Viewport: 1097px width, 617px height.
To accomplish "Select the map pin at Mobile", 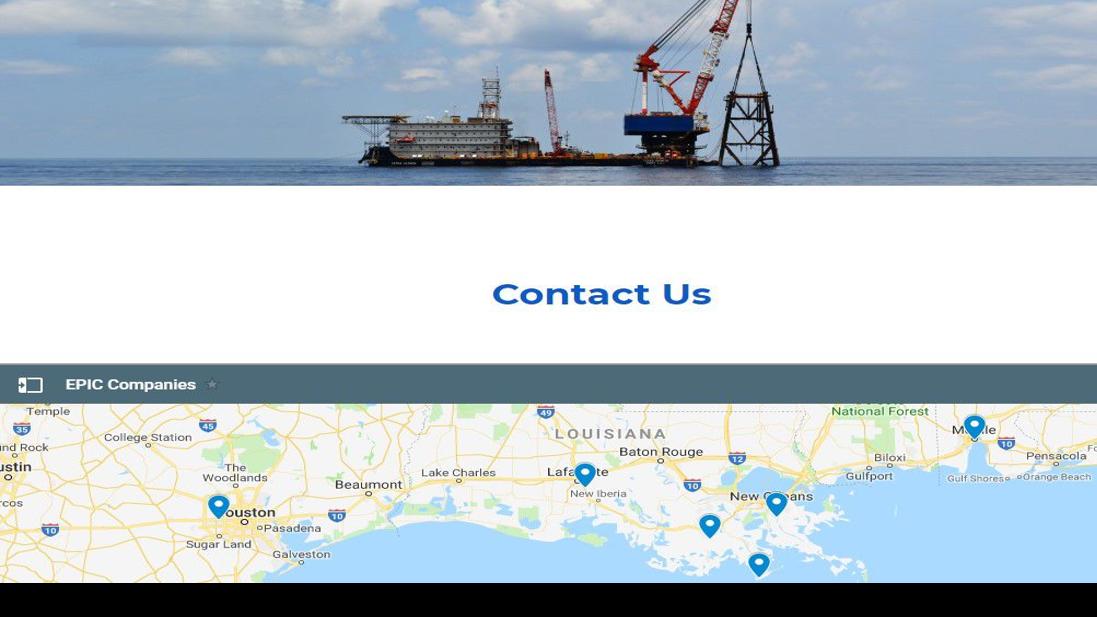I will (x=974, y=426).
